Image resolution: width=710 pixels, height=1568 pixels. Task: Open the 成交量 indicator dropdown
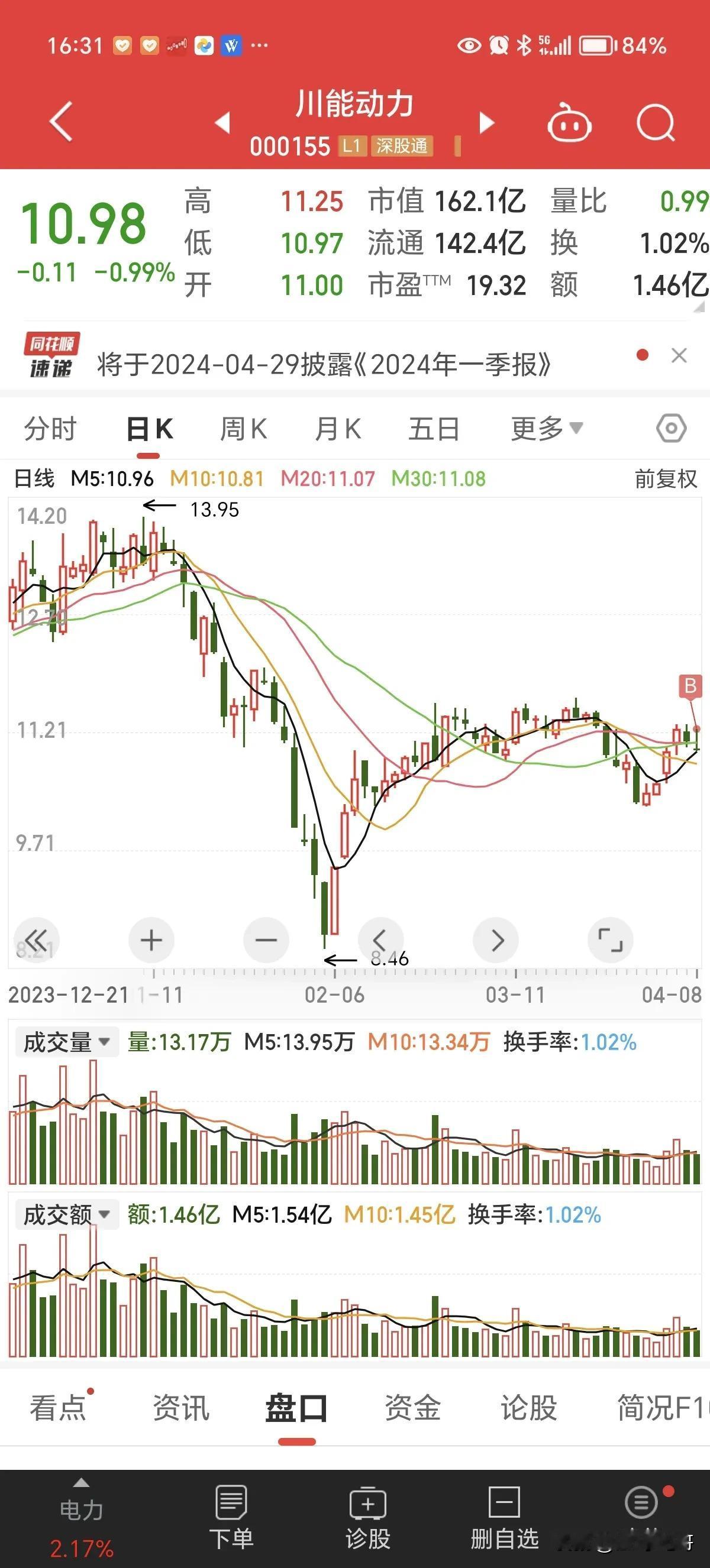point(66,1043)
